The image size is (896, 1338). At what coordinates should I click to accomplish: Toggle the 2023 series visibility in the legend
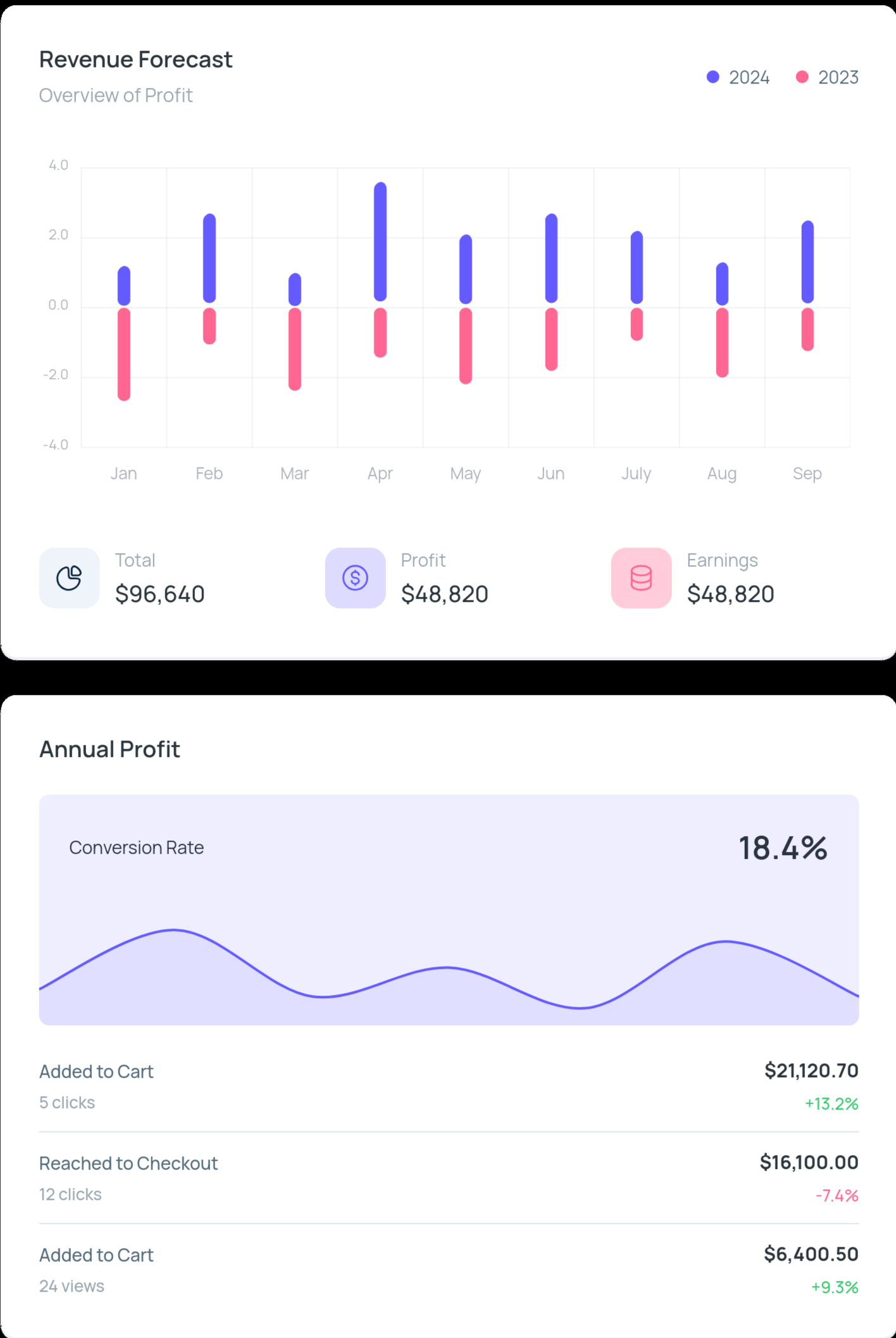coord(828,77)
